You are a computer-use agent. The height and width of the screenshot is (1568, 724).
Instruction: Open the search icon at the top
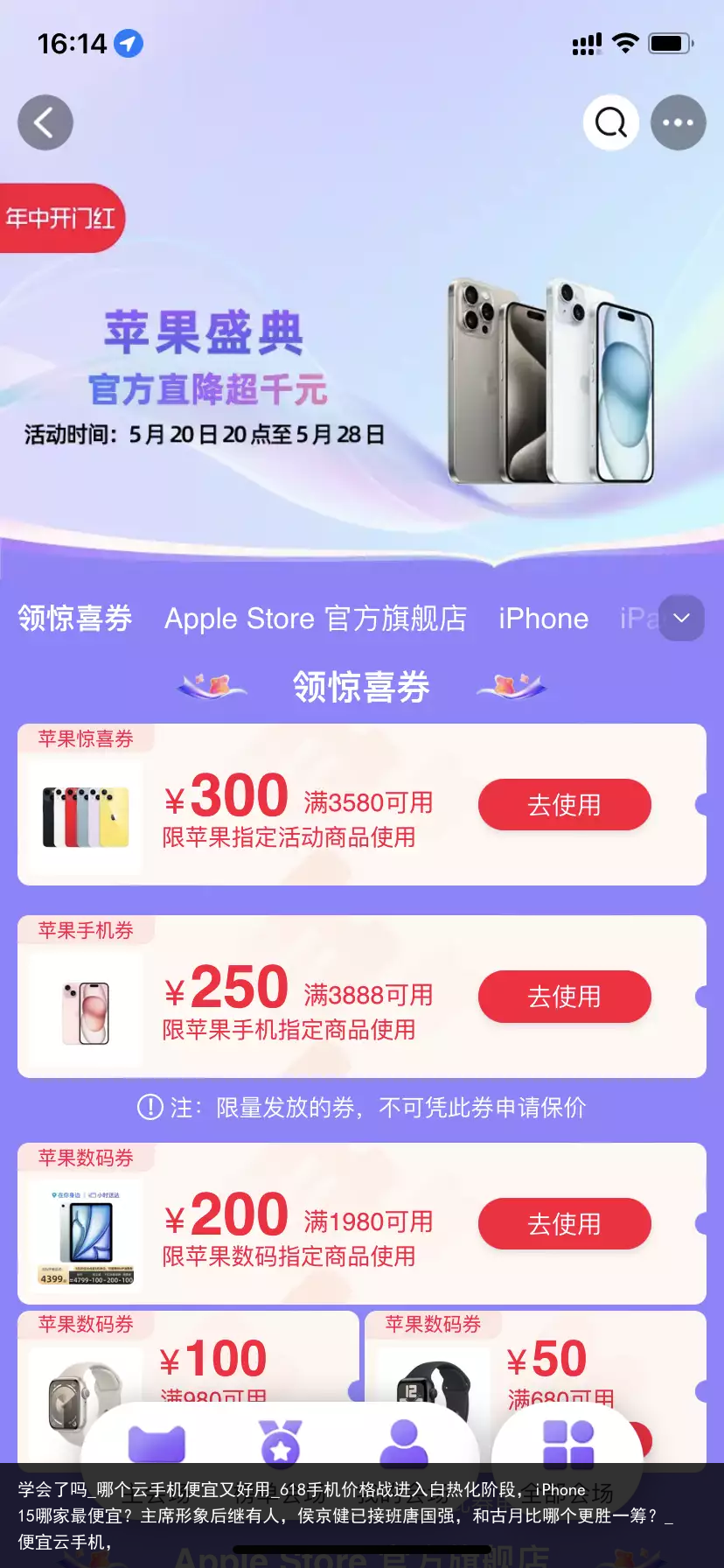pyautogui.click(x=610, y=122)
